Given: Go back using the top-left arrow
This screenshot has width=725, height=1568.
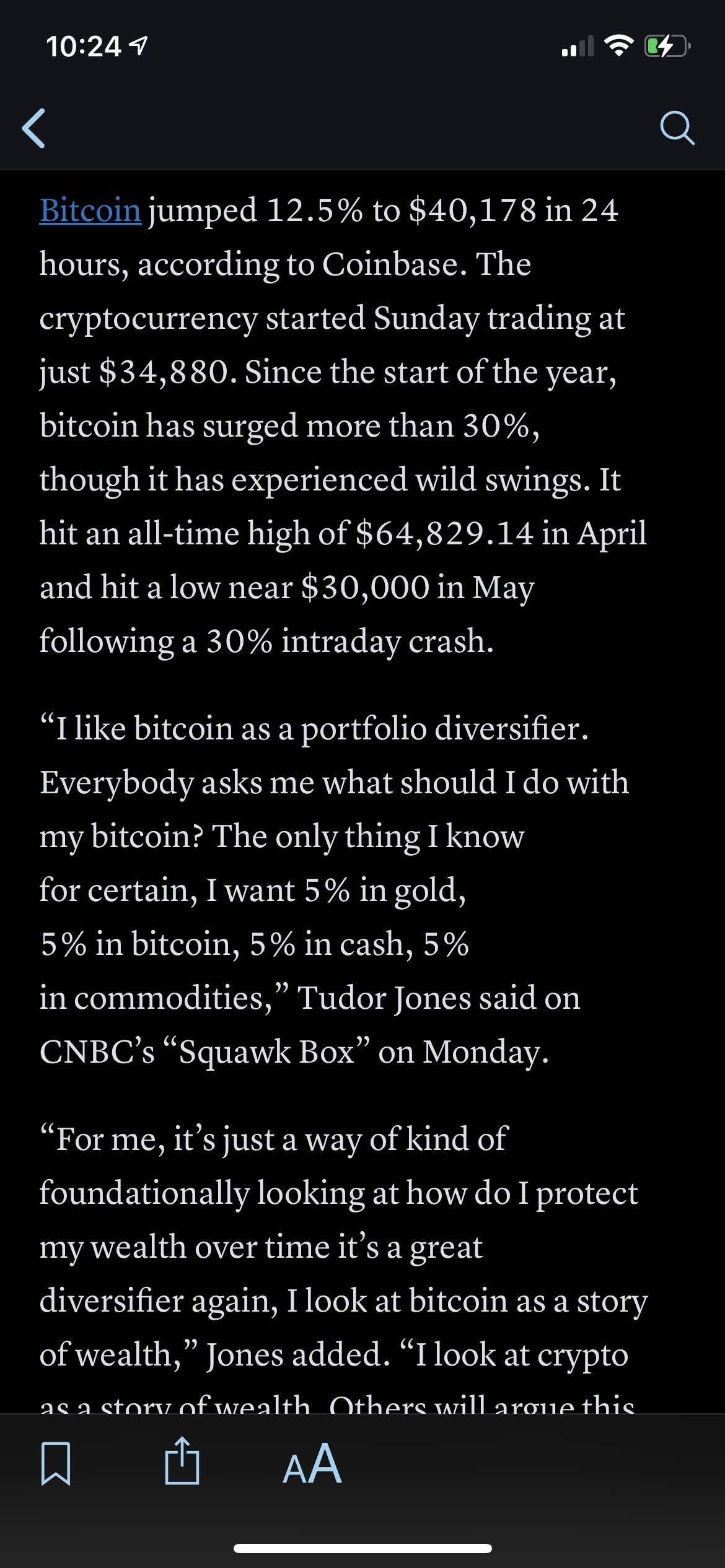Looking at the screenshot, I should (33, 128).
